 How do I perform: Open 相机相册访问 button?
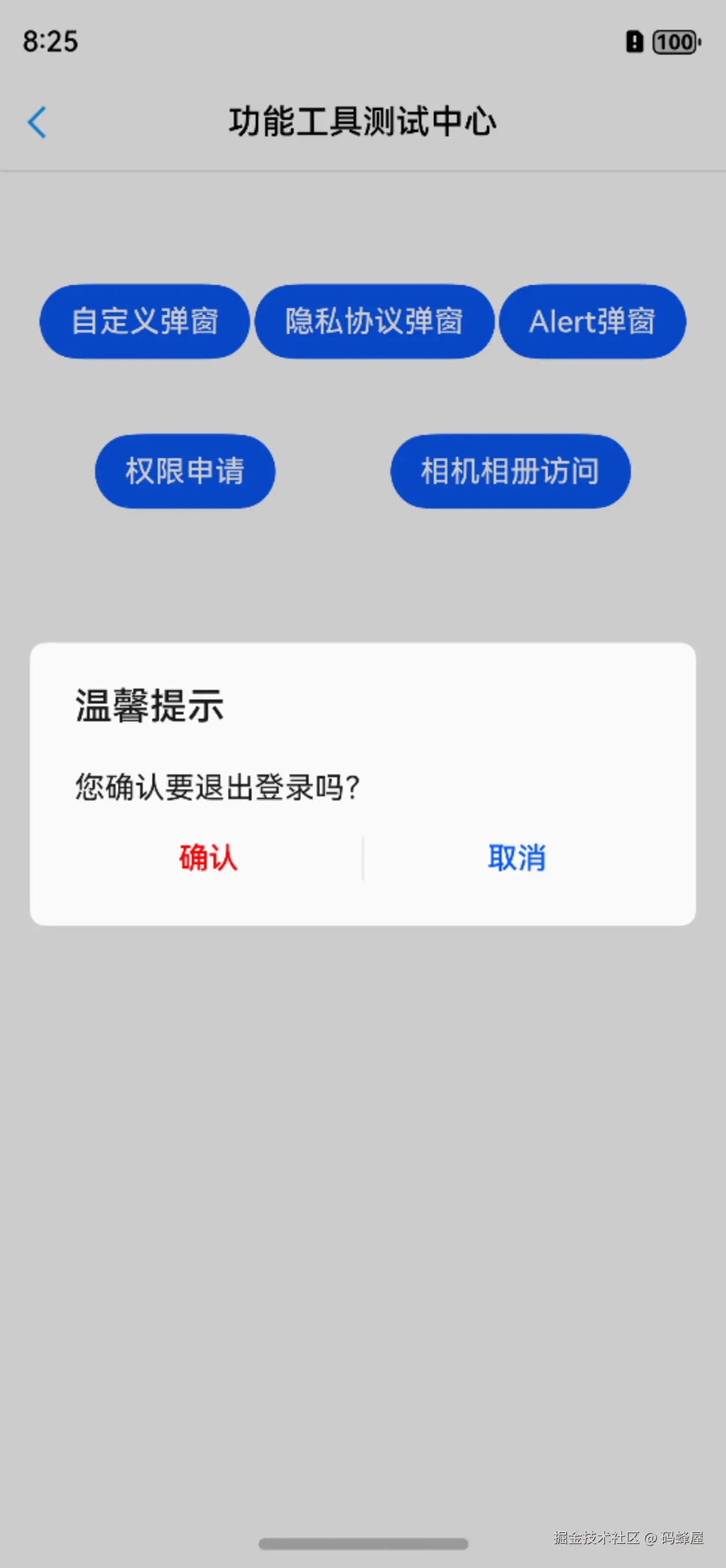510,471
